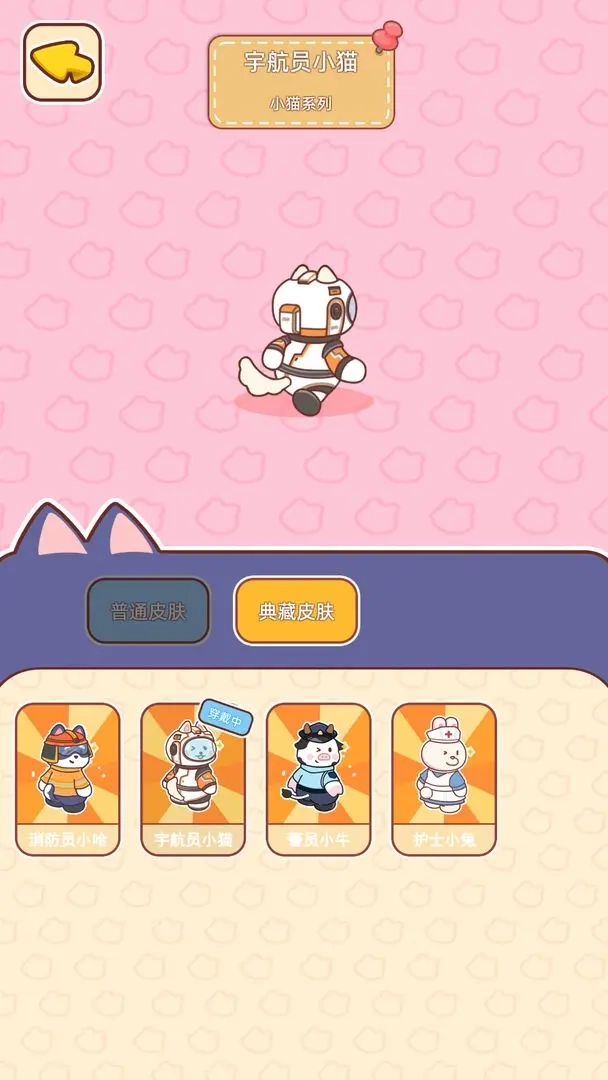Open the 护士小兔 skin card
The image size is (608, 1080).
click(444, 778)
